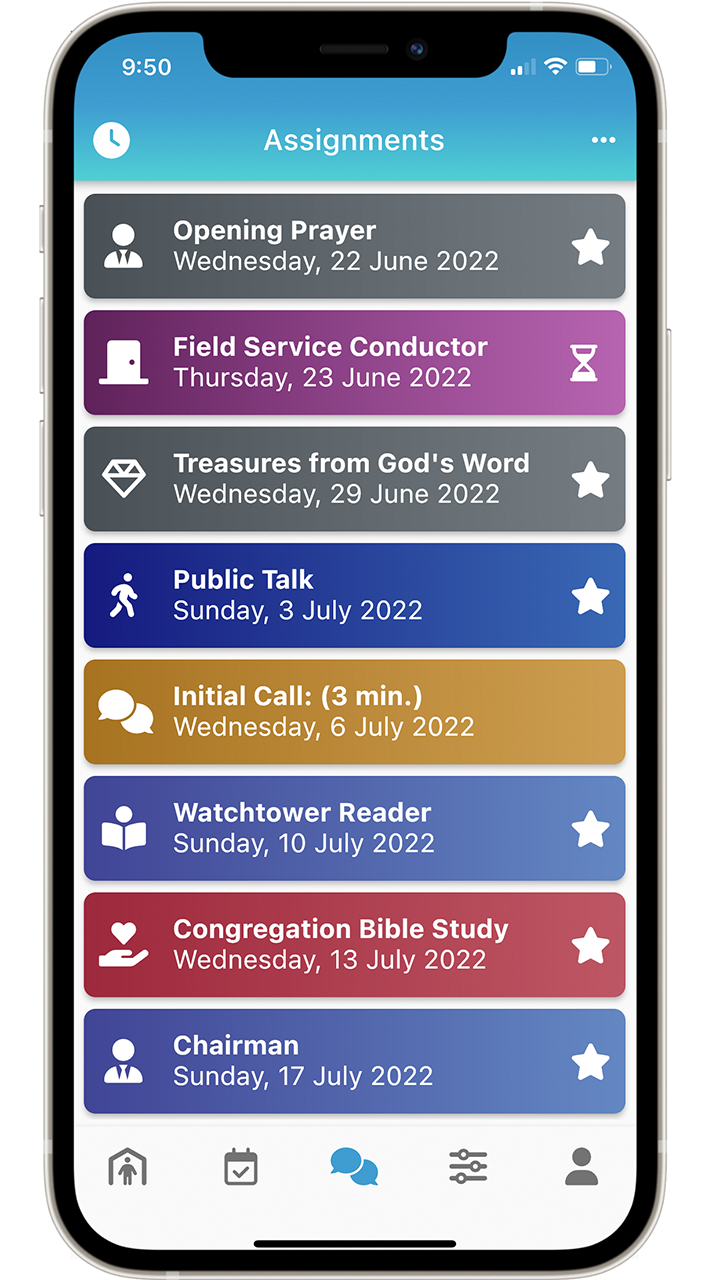
Task: View the Watchtower Reader assignment
Action: click(x=354, y=828)
